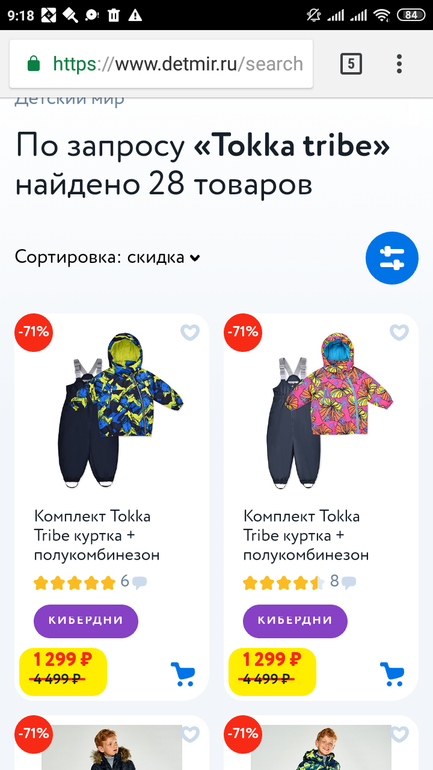433x770 pixels.
Task: Tap Кибердни badge on blue-yellow jacket set
Action: pos(86,621)
